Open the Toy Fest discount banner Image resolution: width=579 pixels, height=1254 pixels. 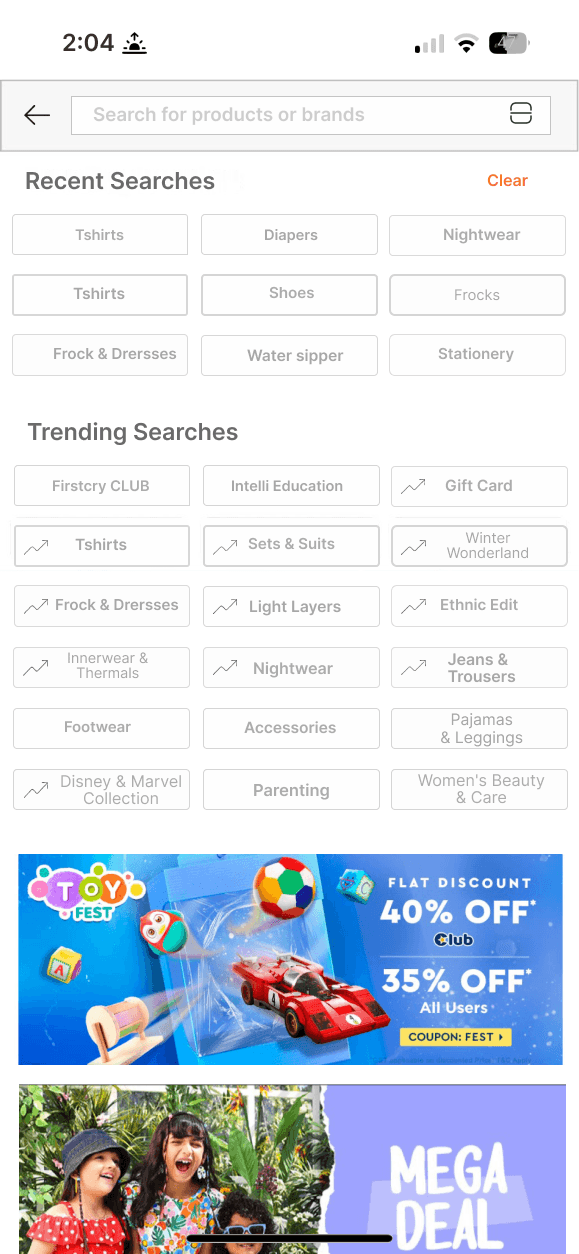[290, 959]
